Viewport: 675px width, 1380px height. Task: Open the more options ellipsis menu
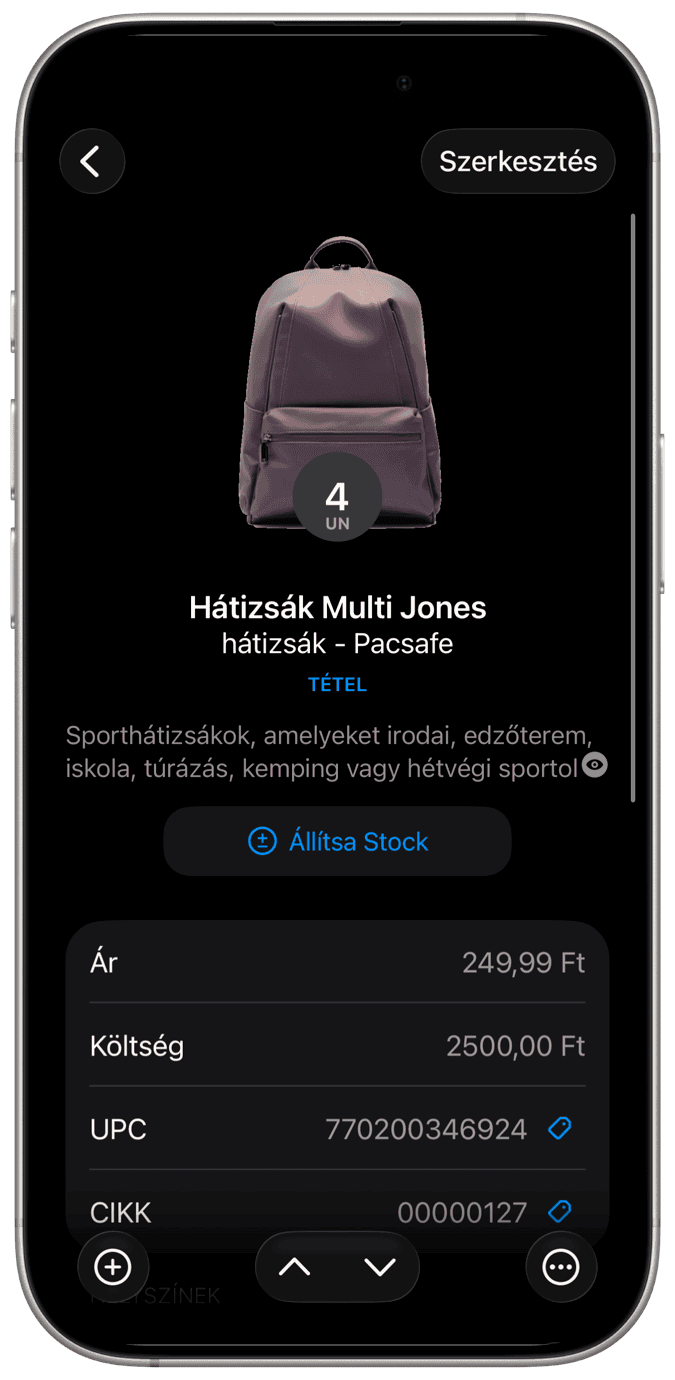click(561, 1267)
